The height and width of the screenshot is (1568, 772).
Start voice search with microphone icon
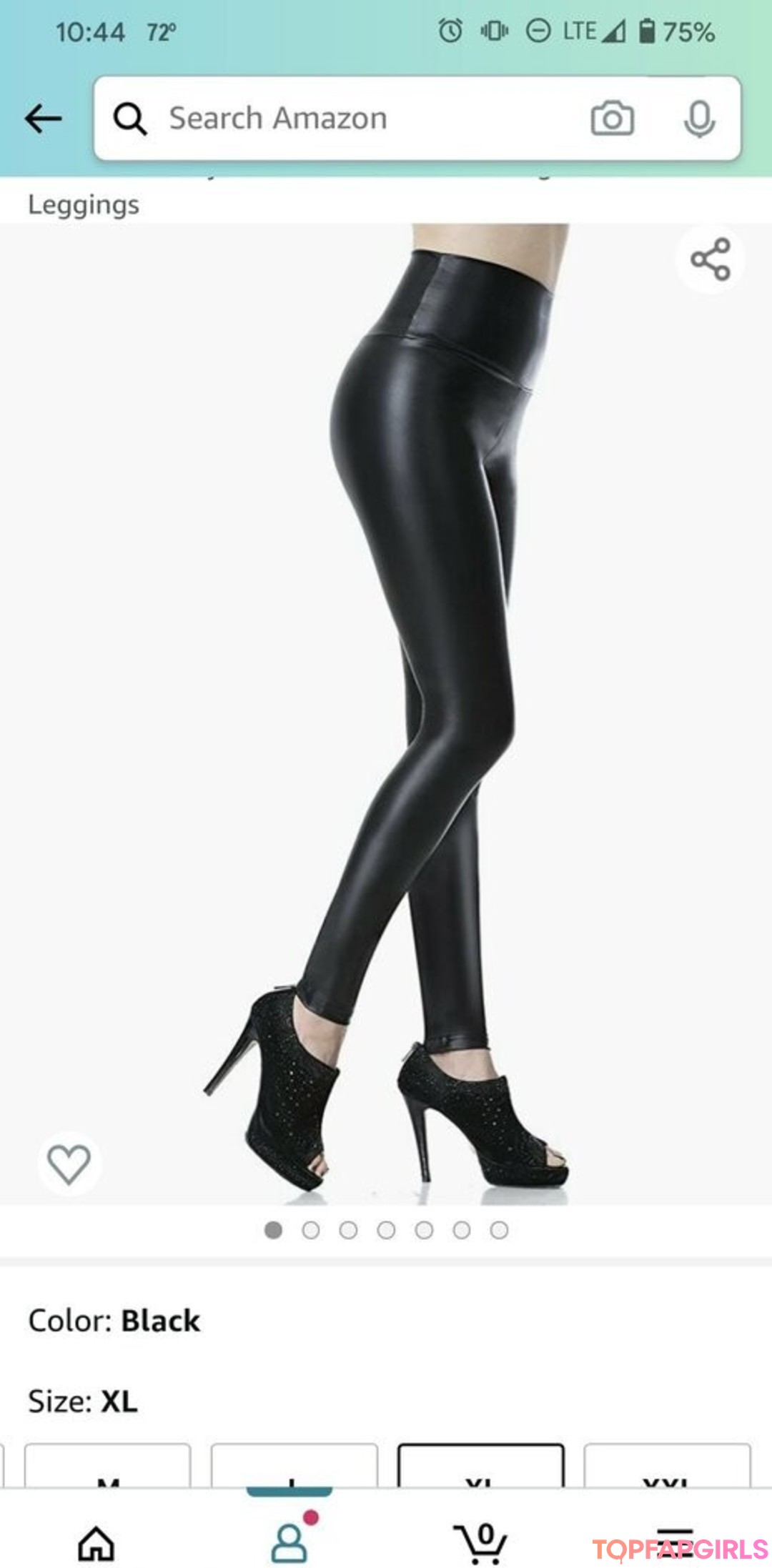click(698, 119)
